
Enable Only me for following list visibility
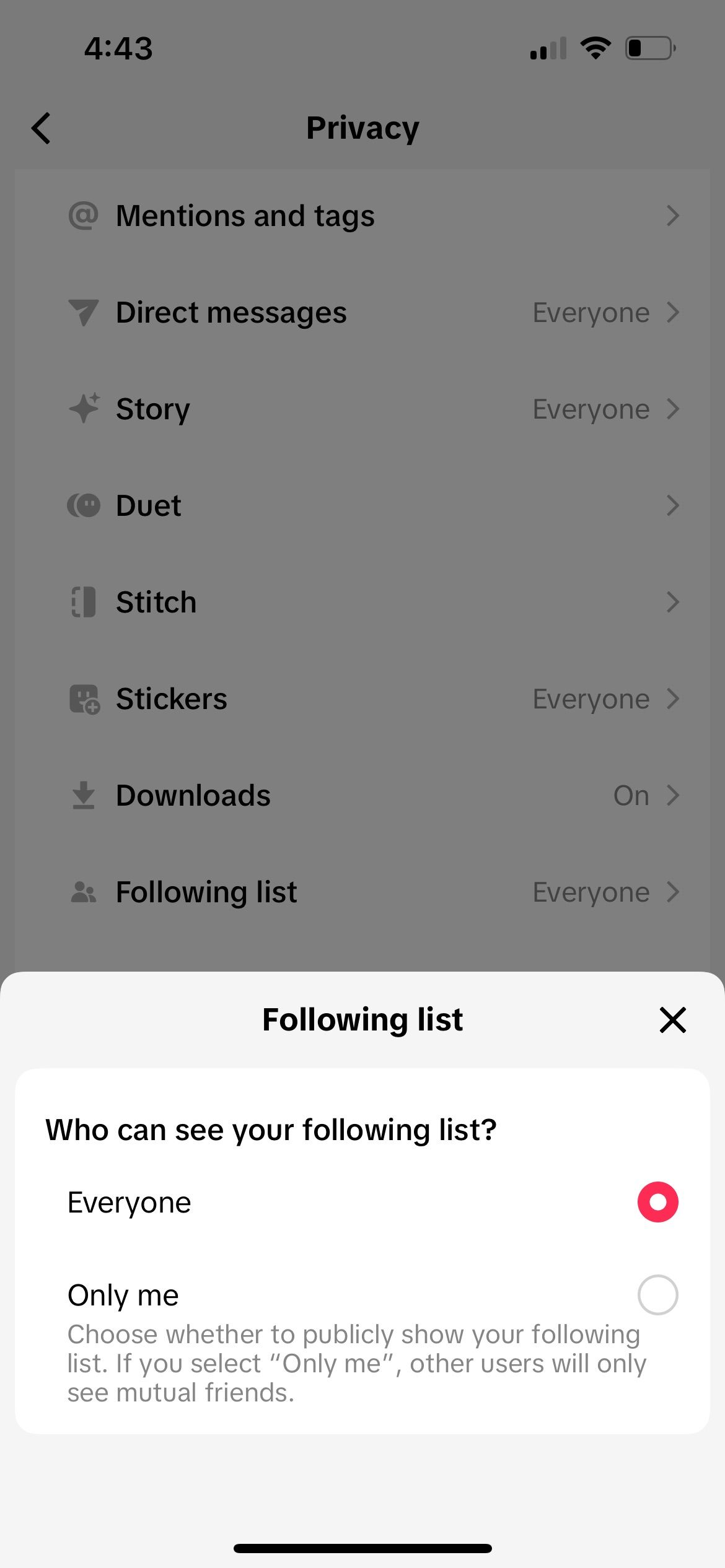point(657,1294)
